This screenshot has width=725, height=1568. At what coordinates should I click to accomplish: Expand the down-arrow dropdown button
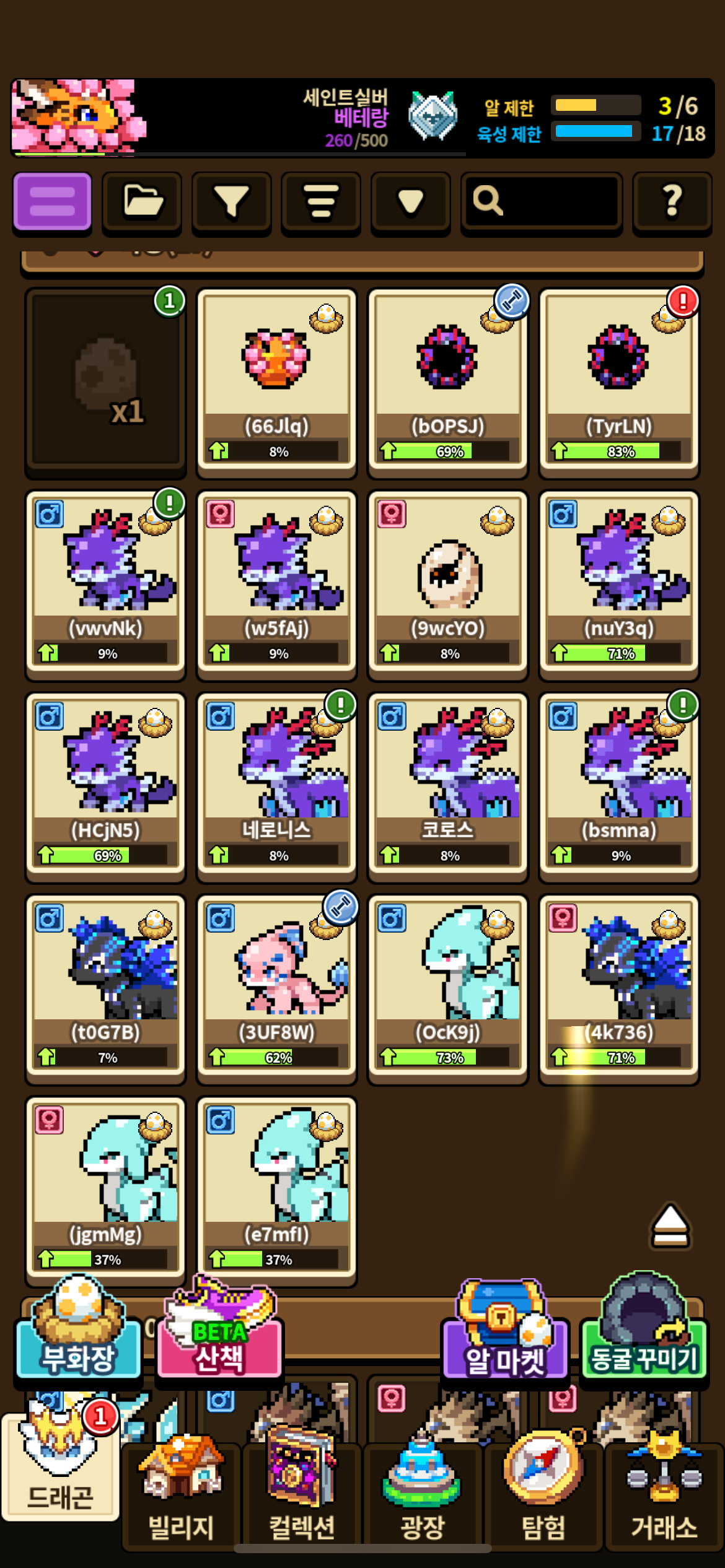(x=410, y=203)
